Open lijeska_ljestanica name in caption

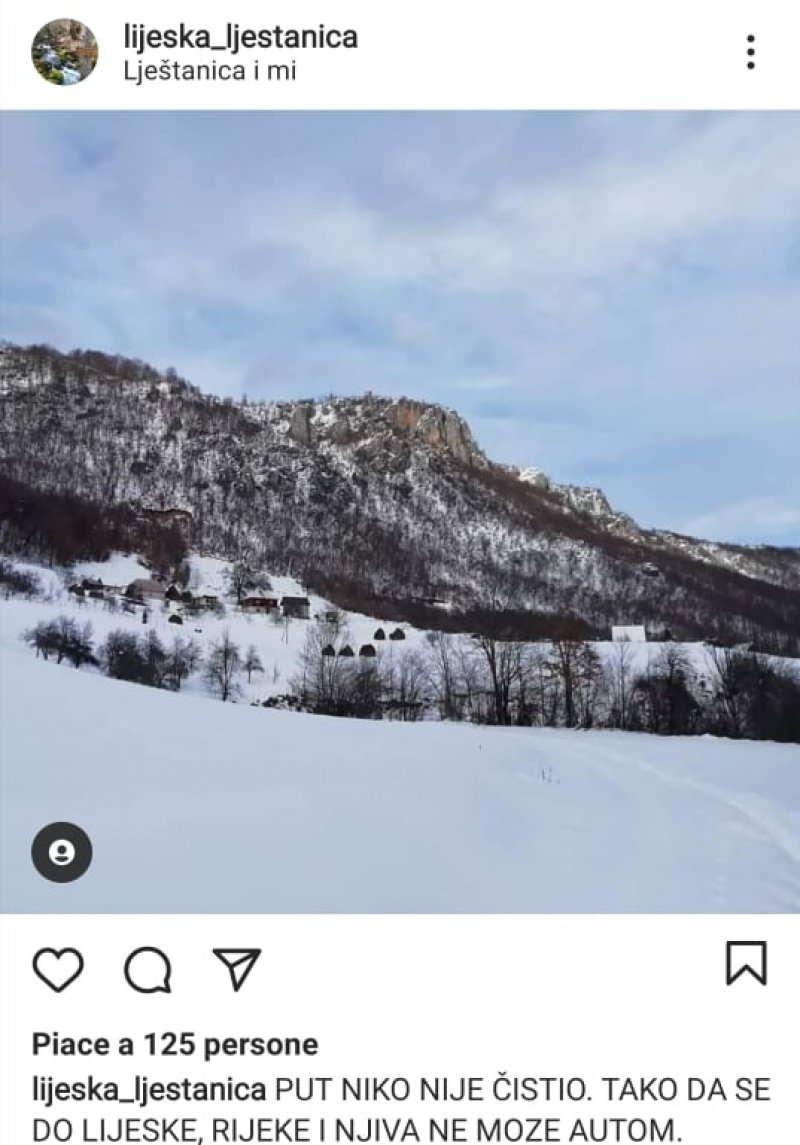click(149, 1090)
